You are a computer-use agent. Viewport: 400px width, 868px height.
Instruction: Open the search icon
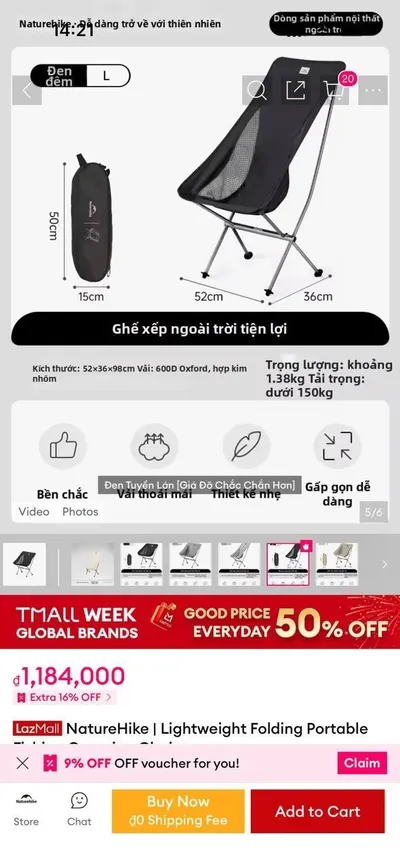257,90
